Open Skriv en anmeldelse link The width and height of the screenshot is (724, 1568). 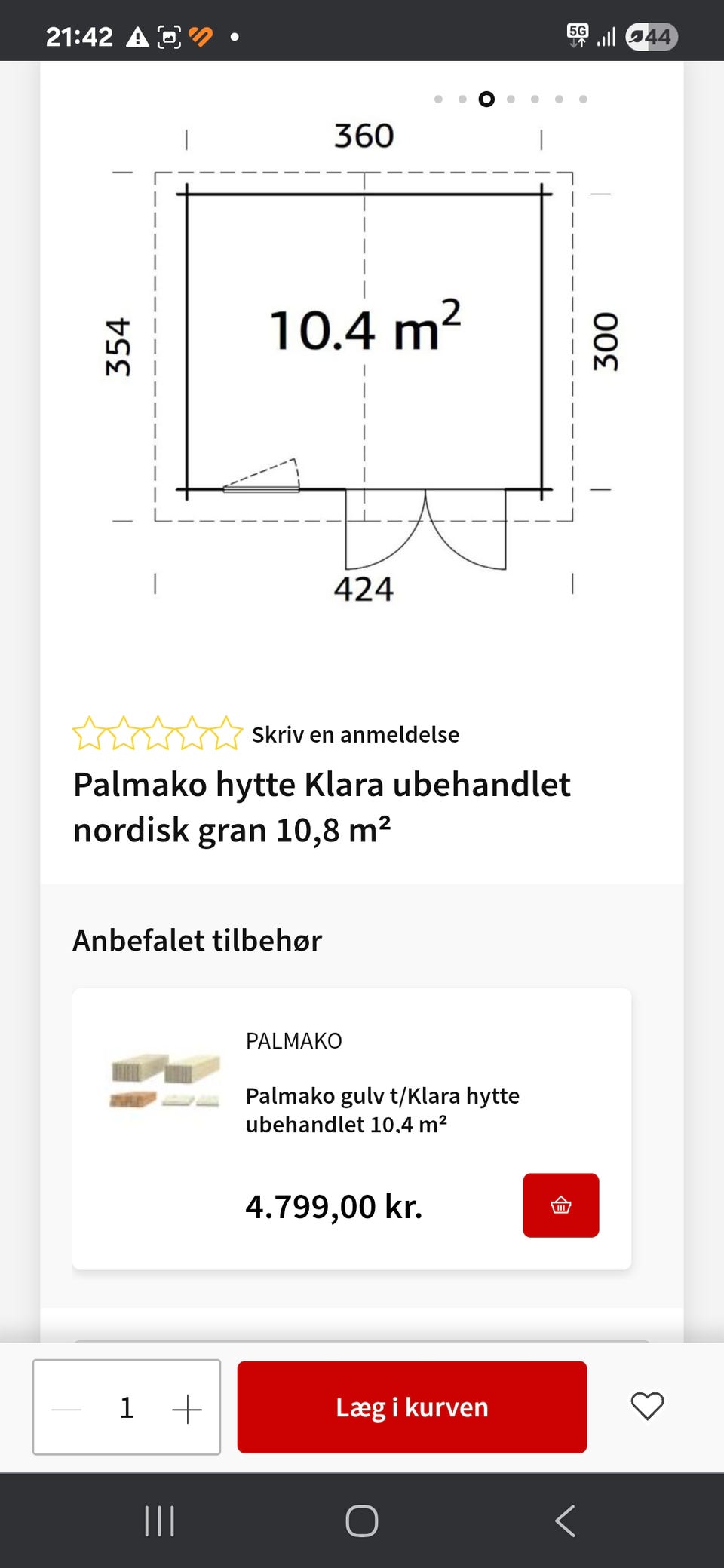click(354, 733)
